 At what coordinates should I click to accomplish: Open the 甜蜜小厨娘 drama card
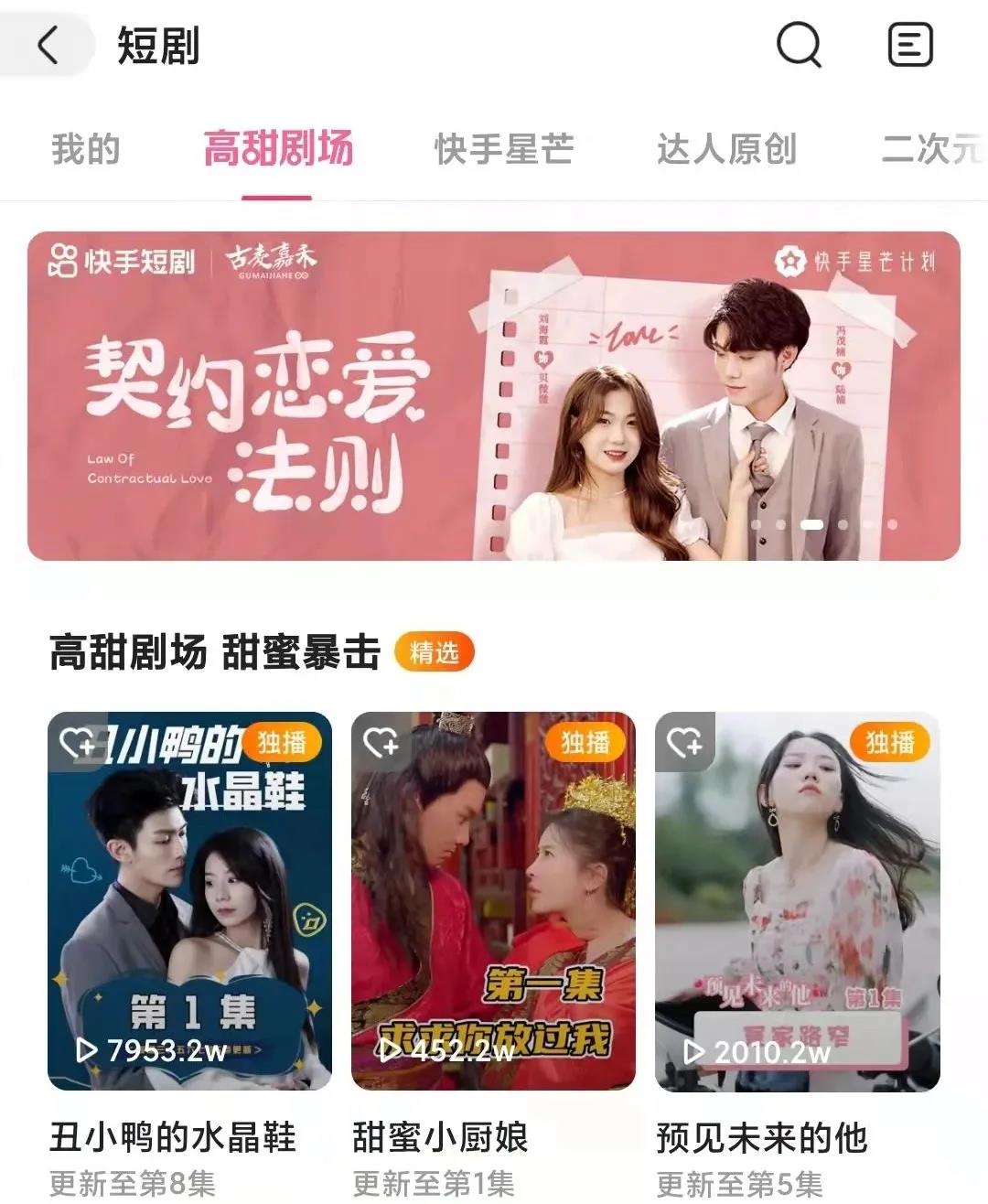[493, 901]
